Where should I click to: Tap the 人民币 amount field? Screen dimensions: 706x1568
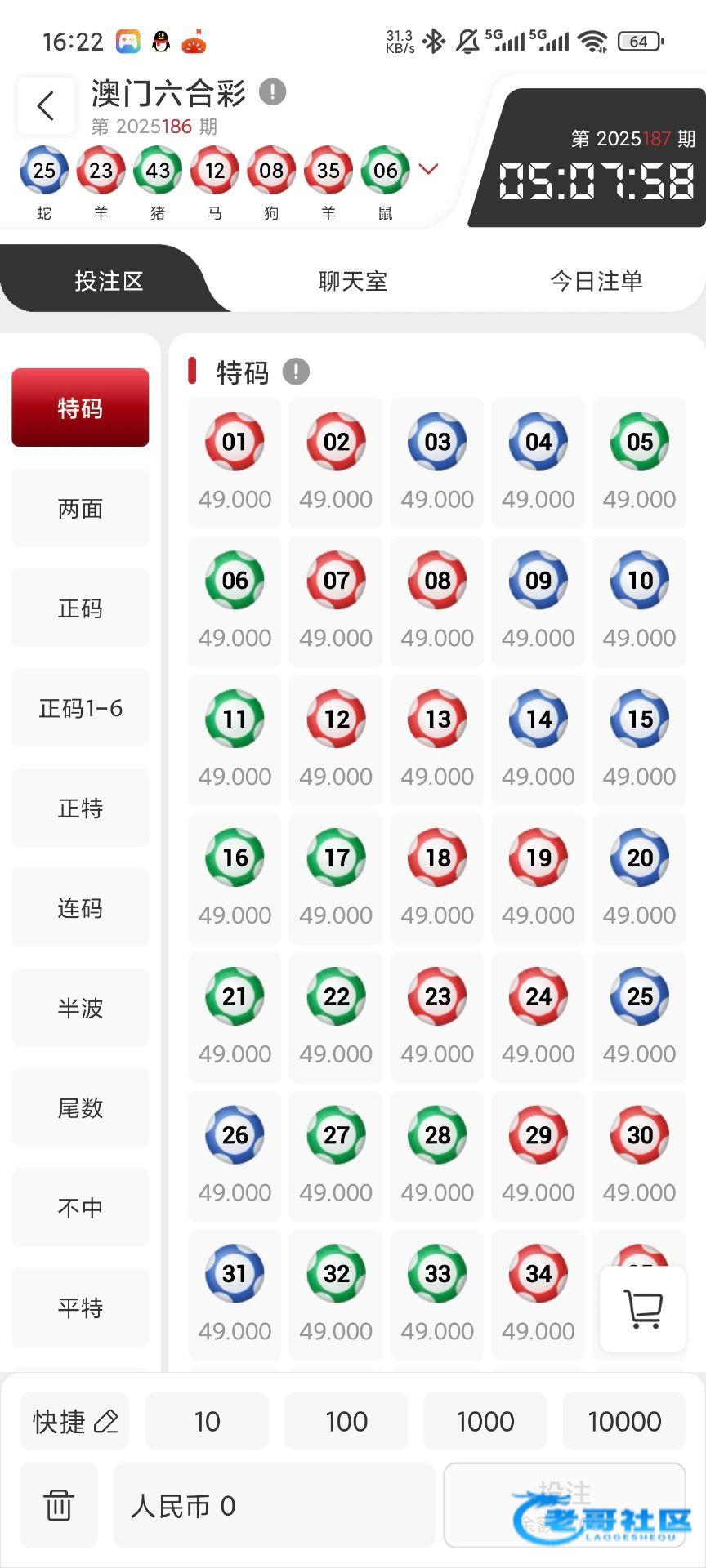274,1505
